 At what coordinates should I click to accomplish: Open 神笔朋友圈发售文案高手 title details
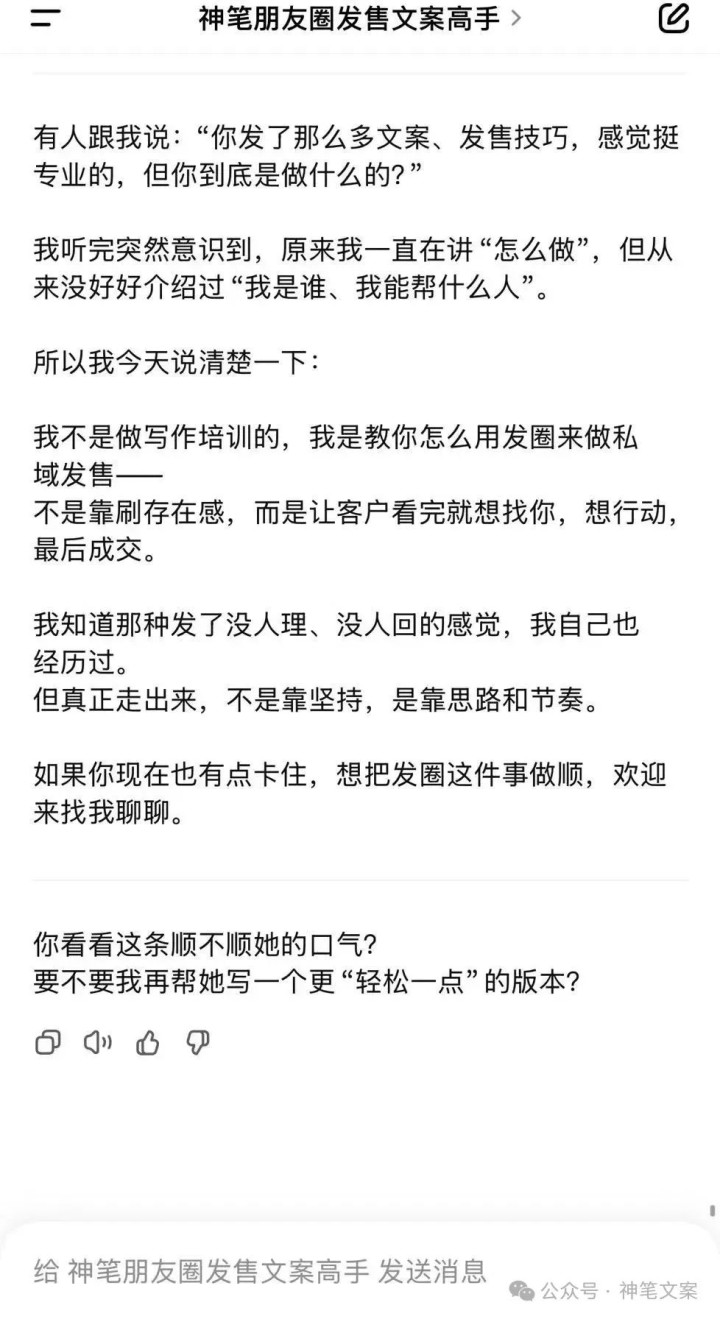click(x=360, y=18)
